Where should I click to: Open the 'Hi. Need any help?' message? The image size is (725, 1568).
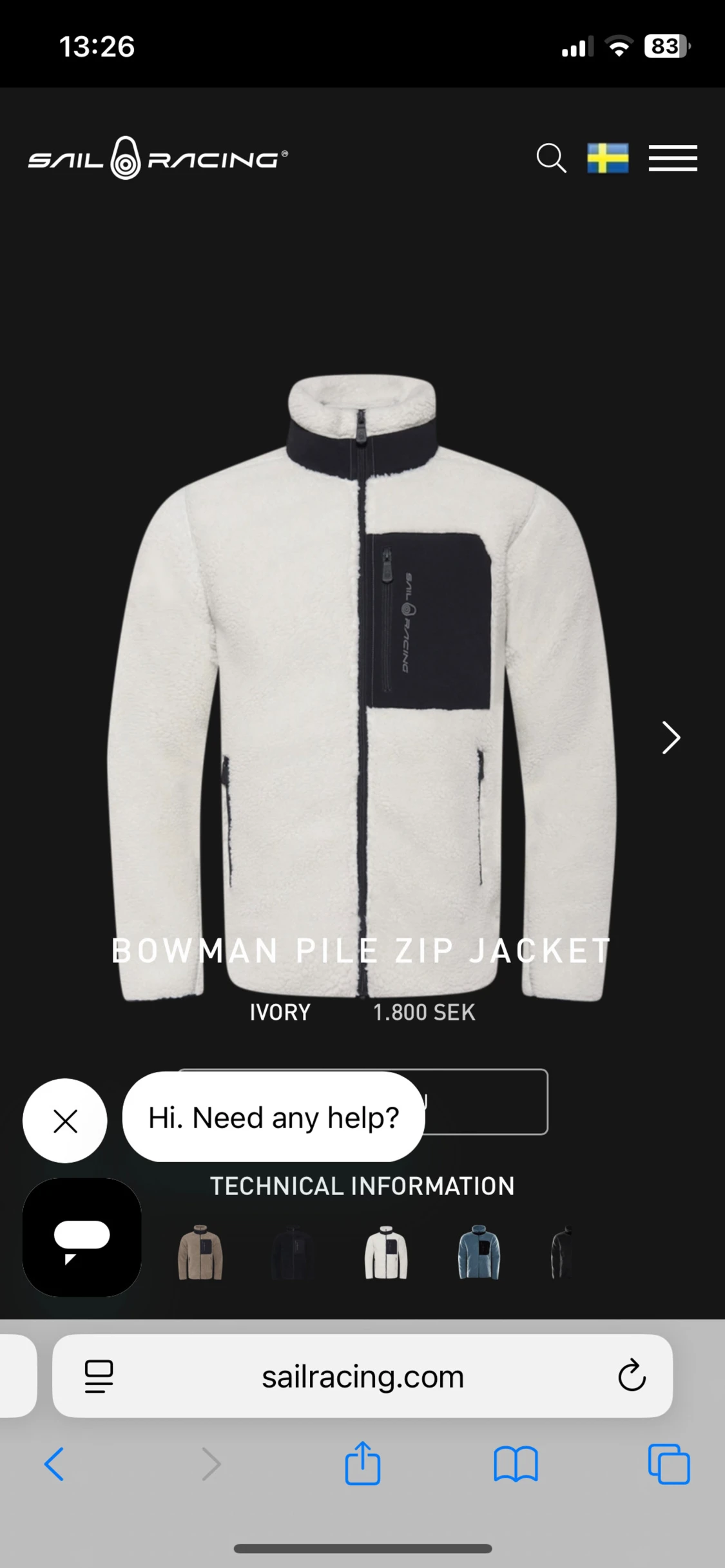[x=274, y=1118]
